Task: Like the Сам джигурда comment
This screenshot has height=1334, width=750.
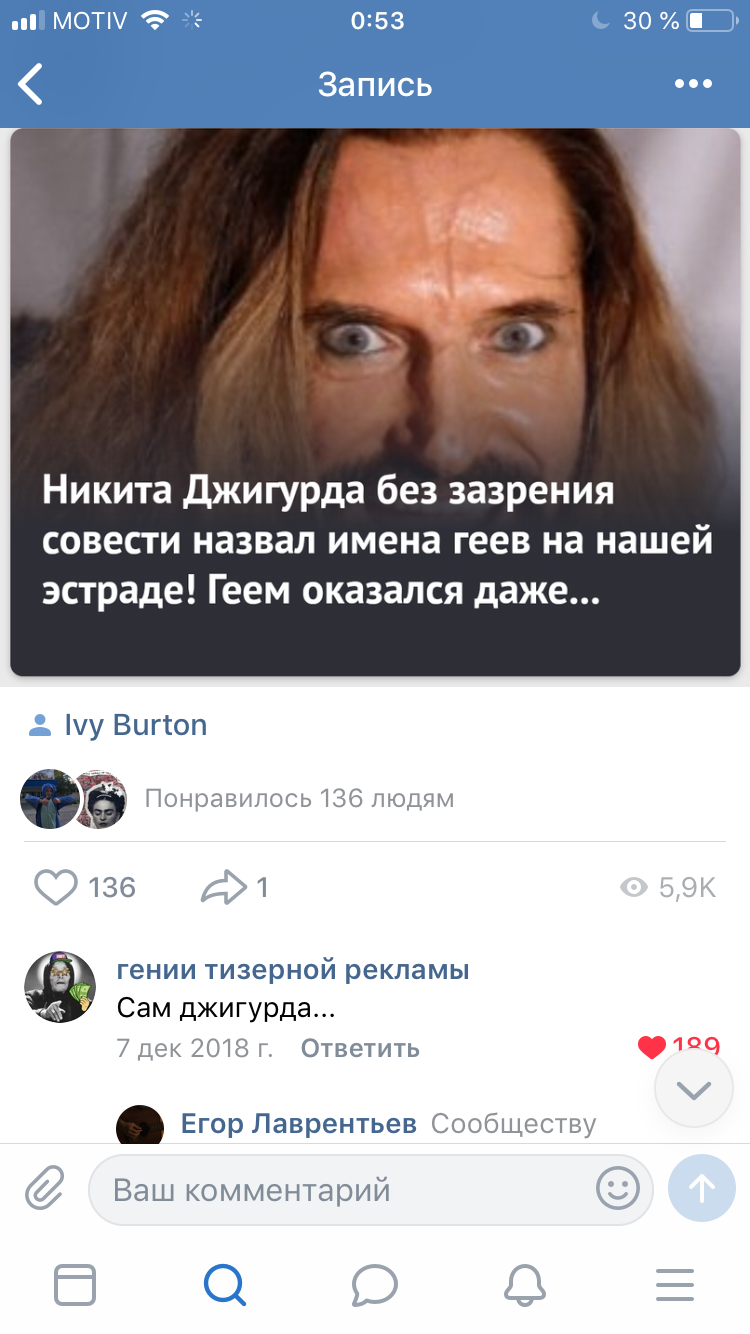Action: pyautogui.click(x=652, y=1047)
